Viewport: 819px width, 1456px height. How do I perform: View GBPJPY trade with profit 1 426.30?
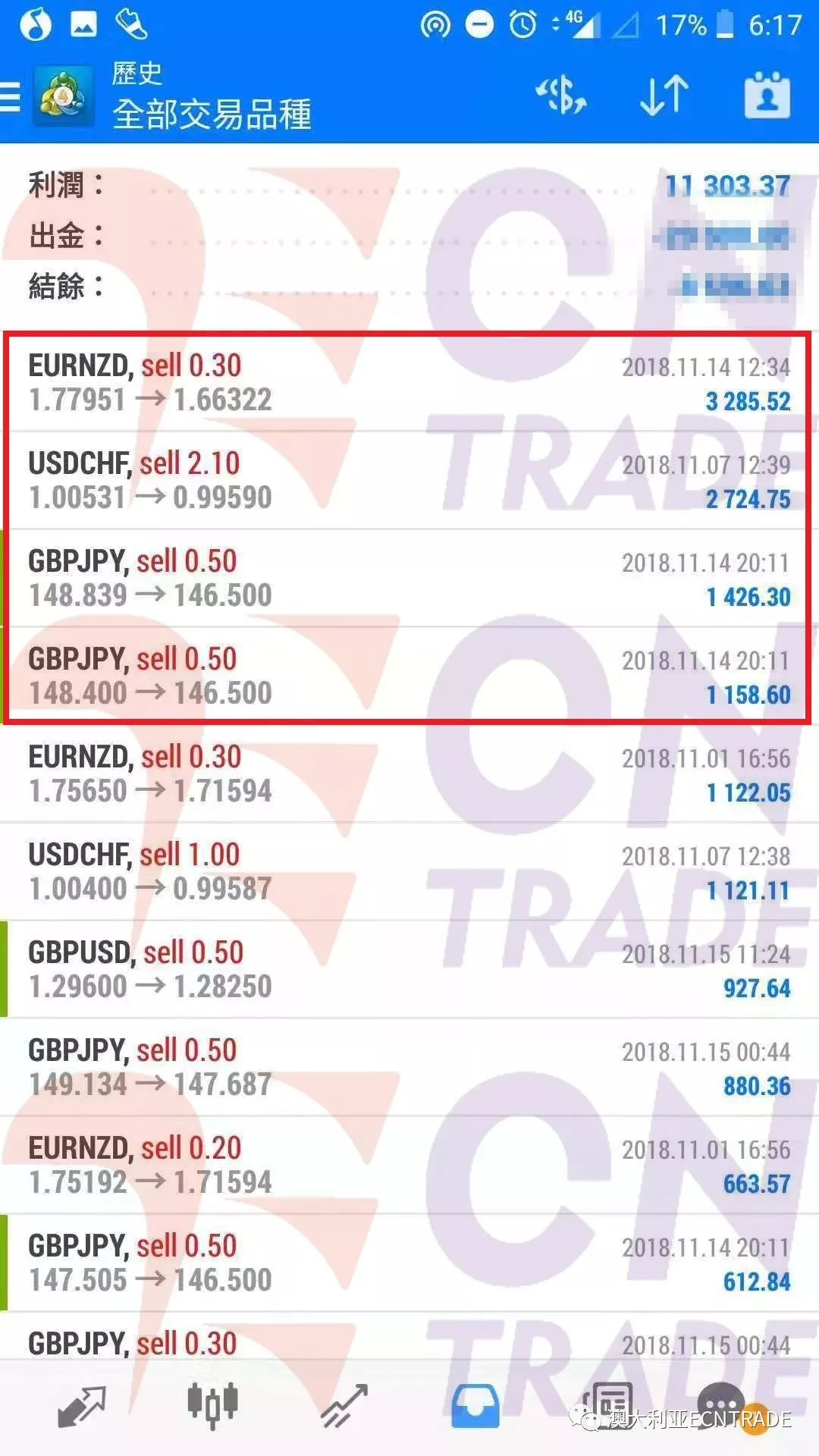[x=409, y=578]
